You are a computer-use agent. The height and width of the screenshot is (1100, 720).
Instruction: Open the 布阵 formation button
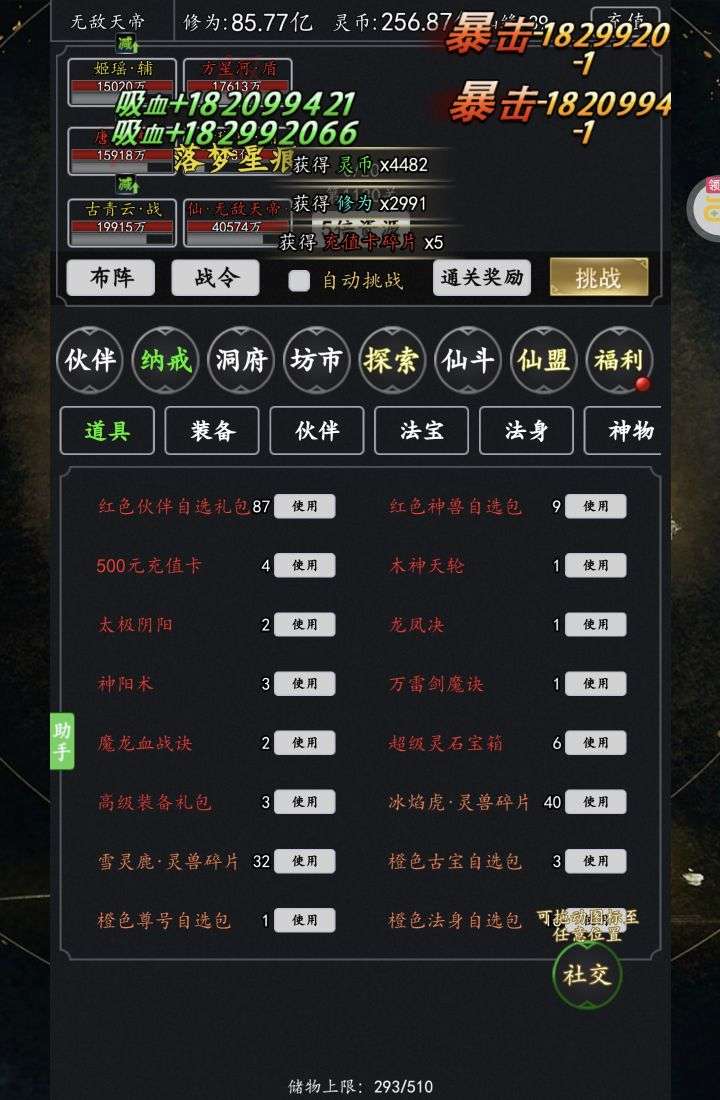click(x=110, y=278)
